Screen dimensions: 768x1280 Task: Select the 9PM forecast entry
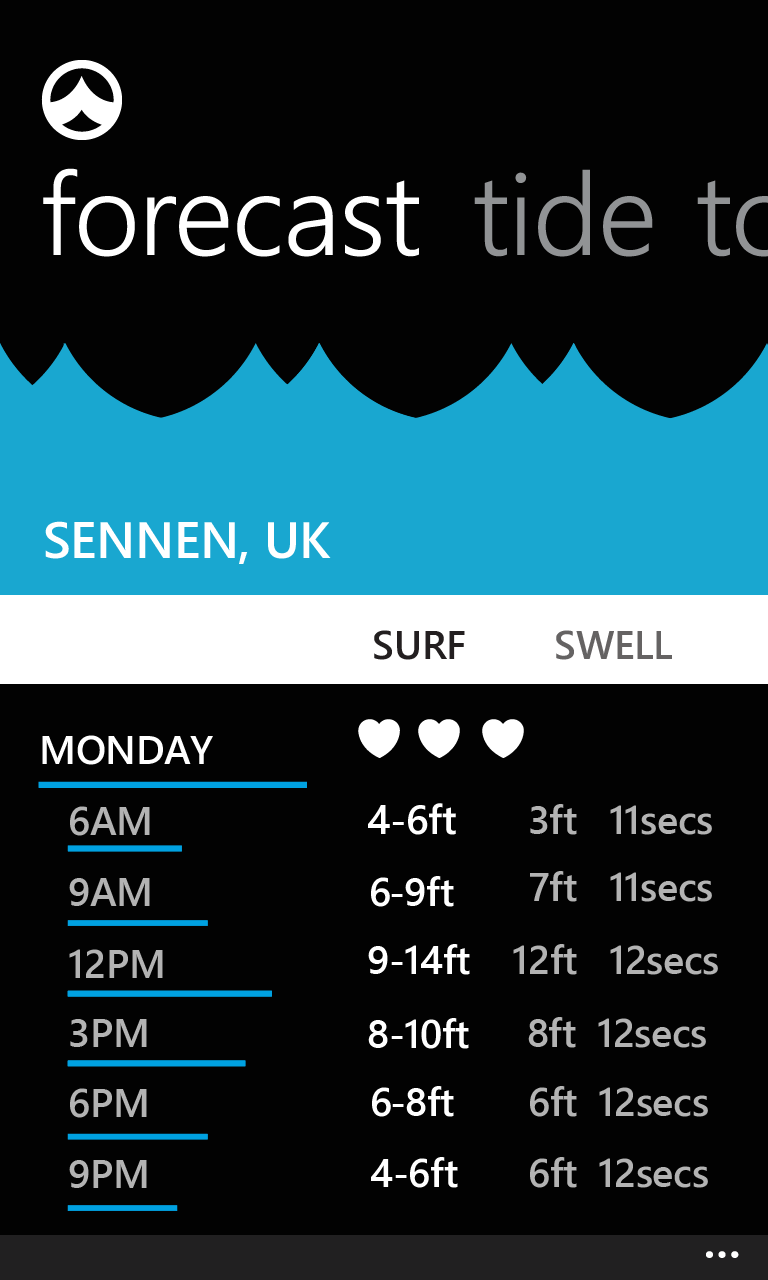pyautogui.click(x=108, y=1175)
